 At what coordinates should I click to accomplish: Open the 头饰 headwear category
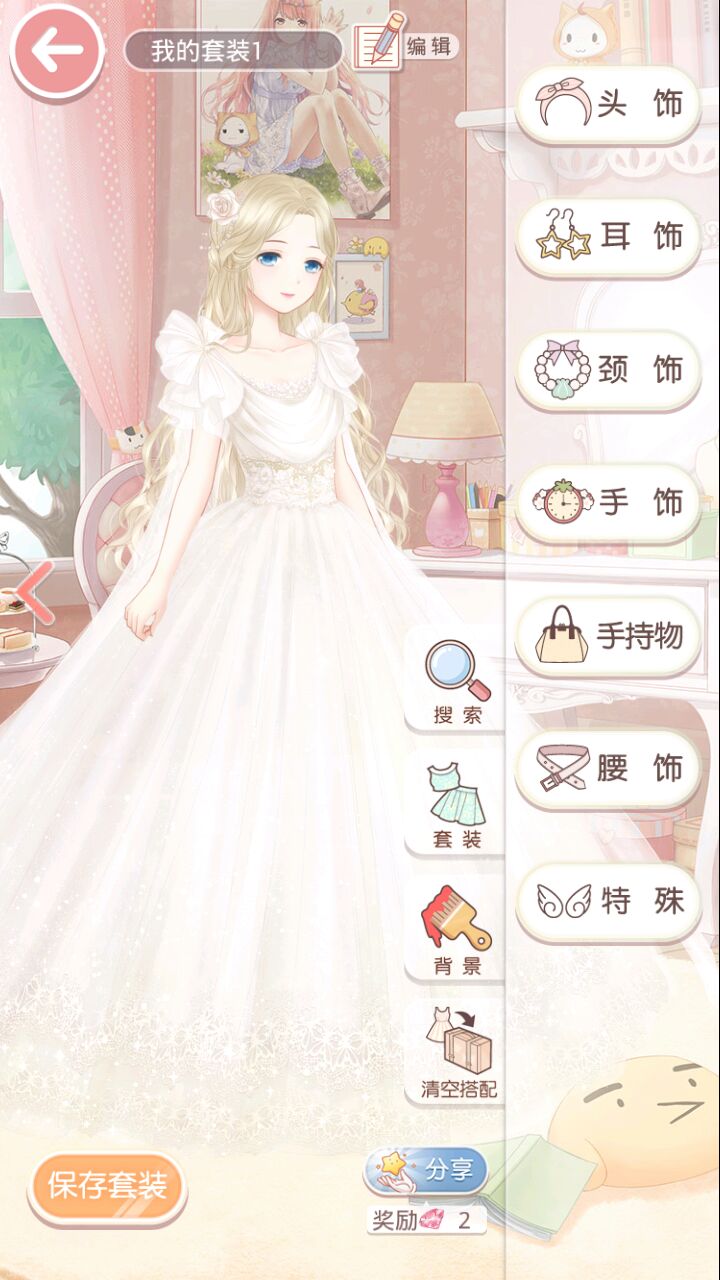[x=608, y=106]
